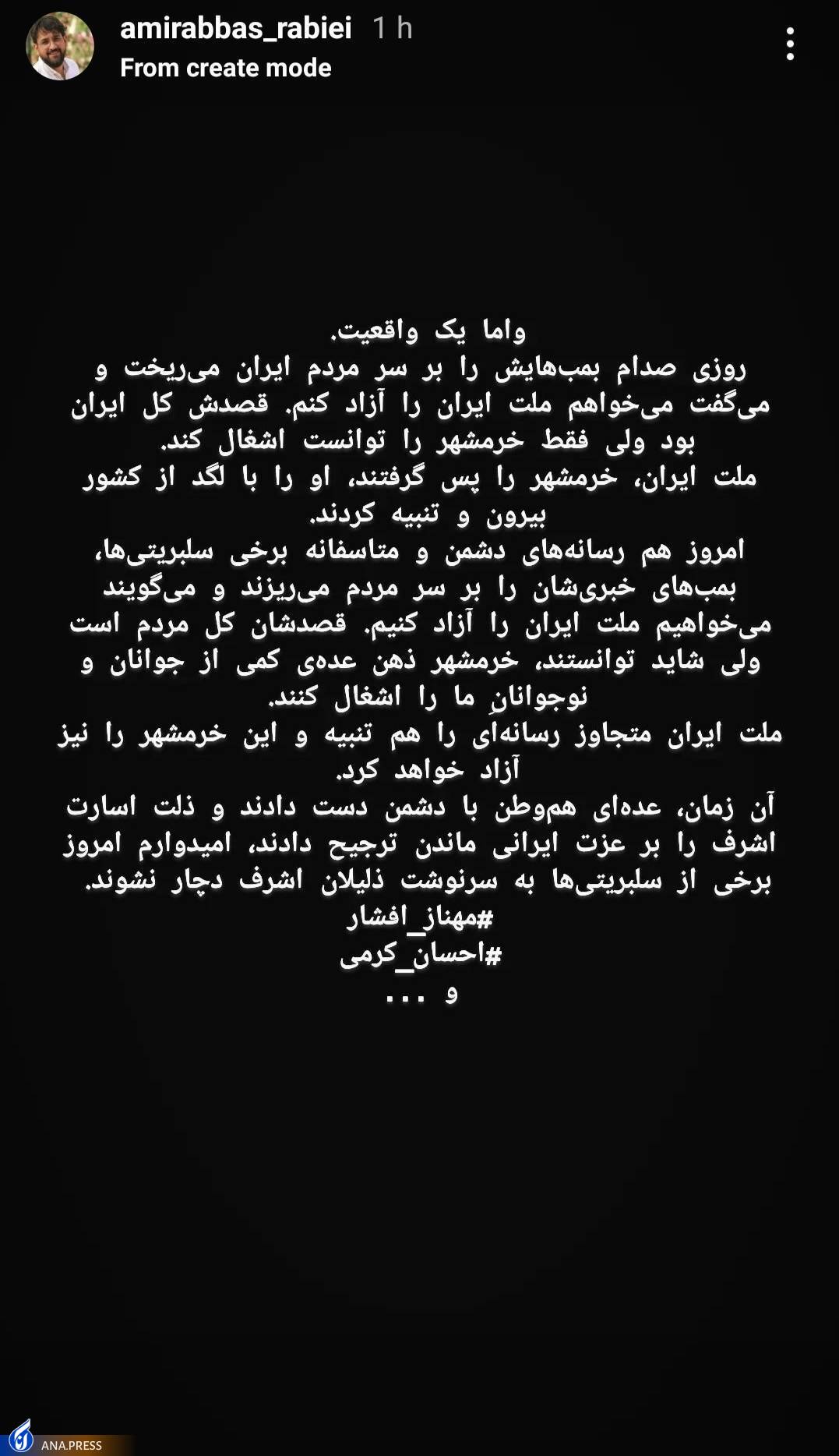
Task: Visit amirabbas_rabiei's profile via username
Action: [x=238, y=31]
